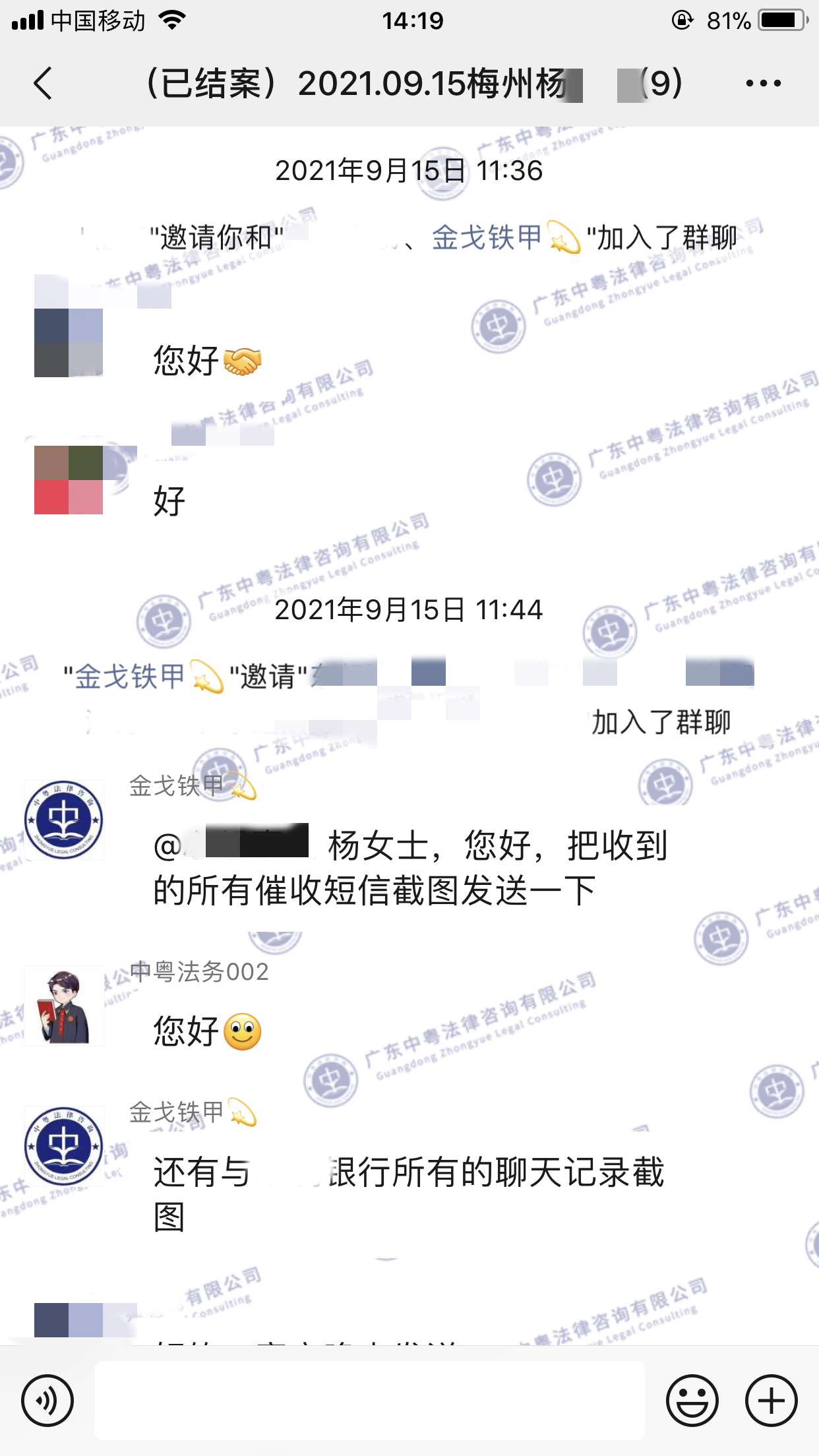Open the group chat options menu
This screenshot has height=1456, width=819.
[763, 84]
